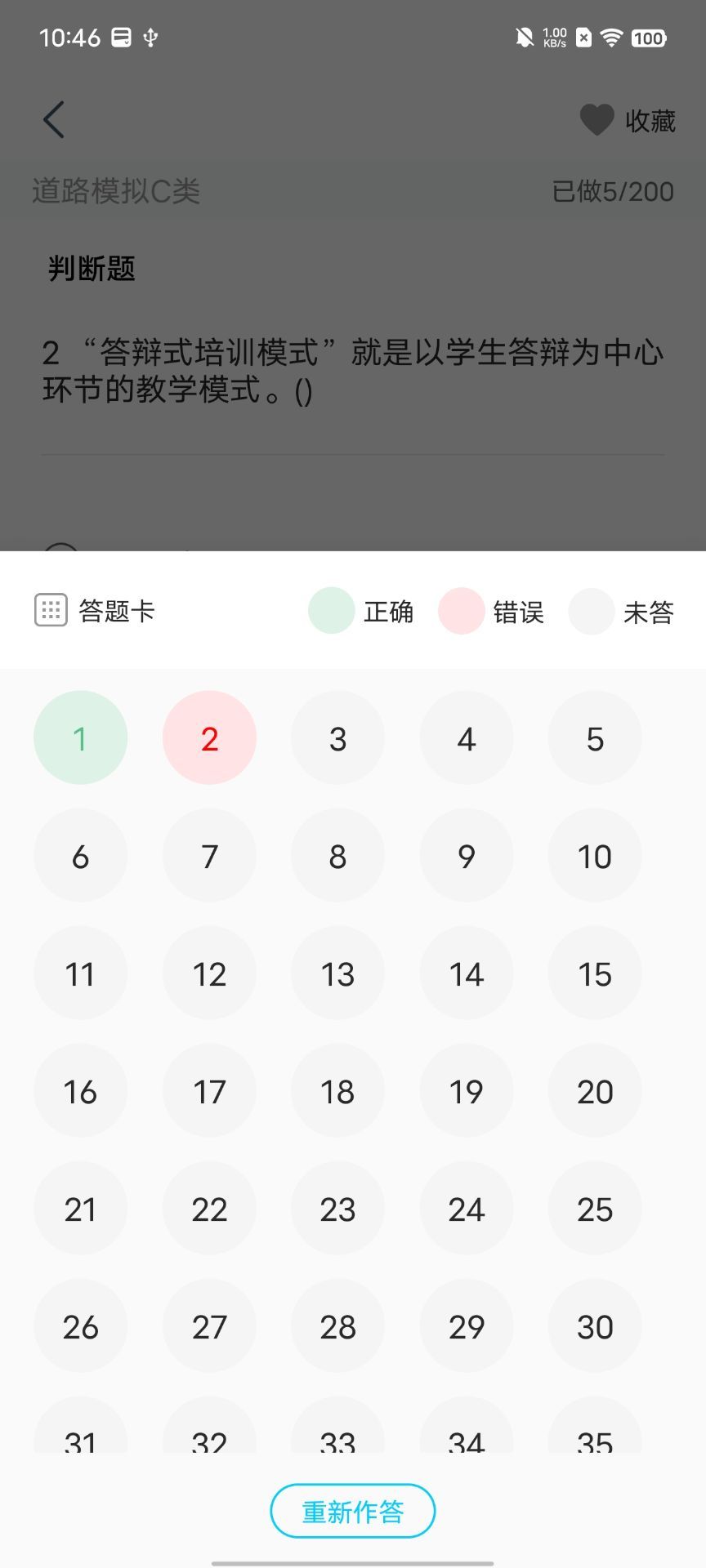
Task: Jump to question 8
Action: click(x=337, y=855)
